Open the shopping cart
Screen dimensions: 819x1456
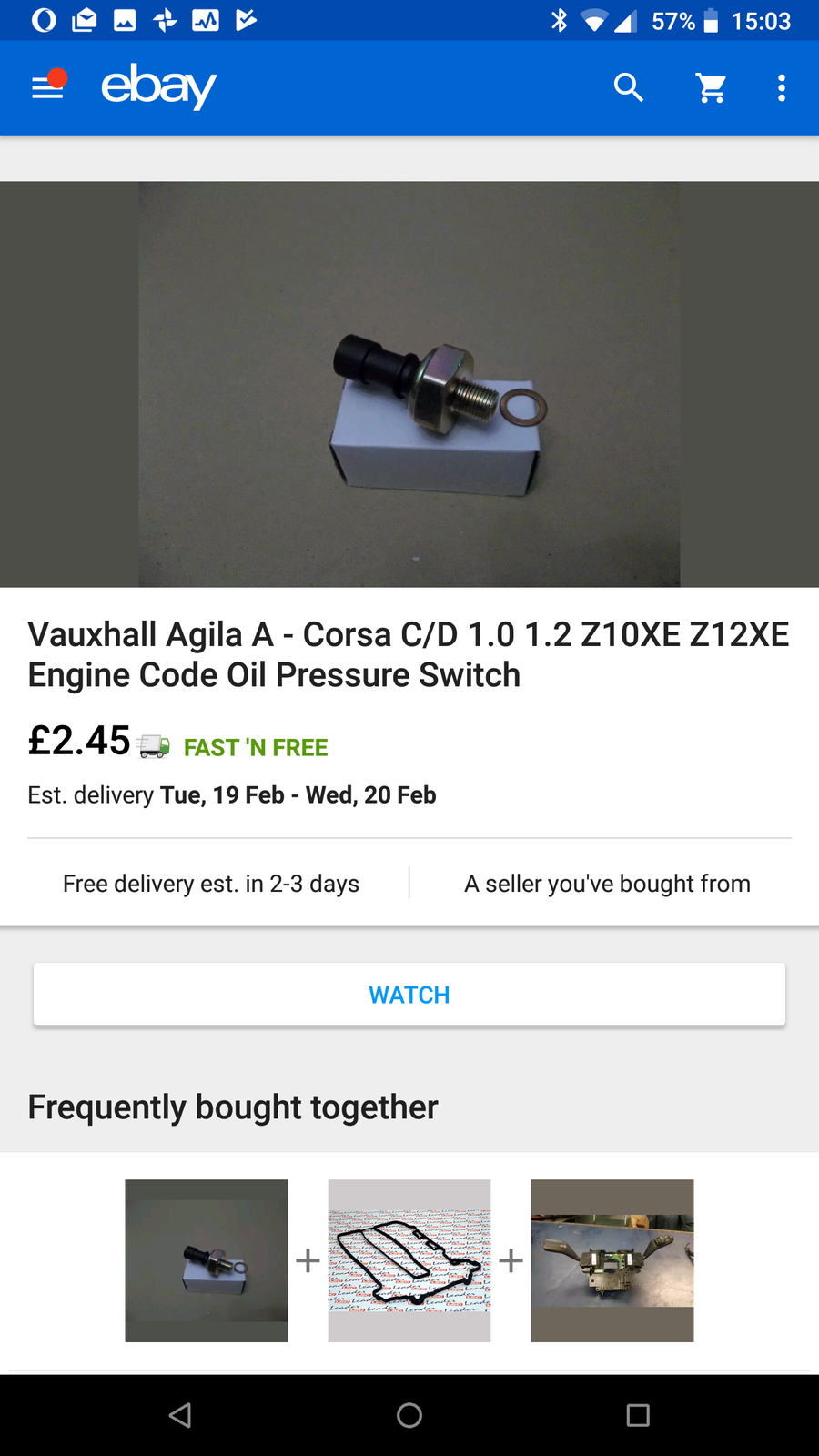[711, 87]
